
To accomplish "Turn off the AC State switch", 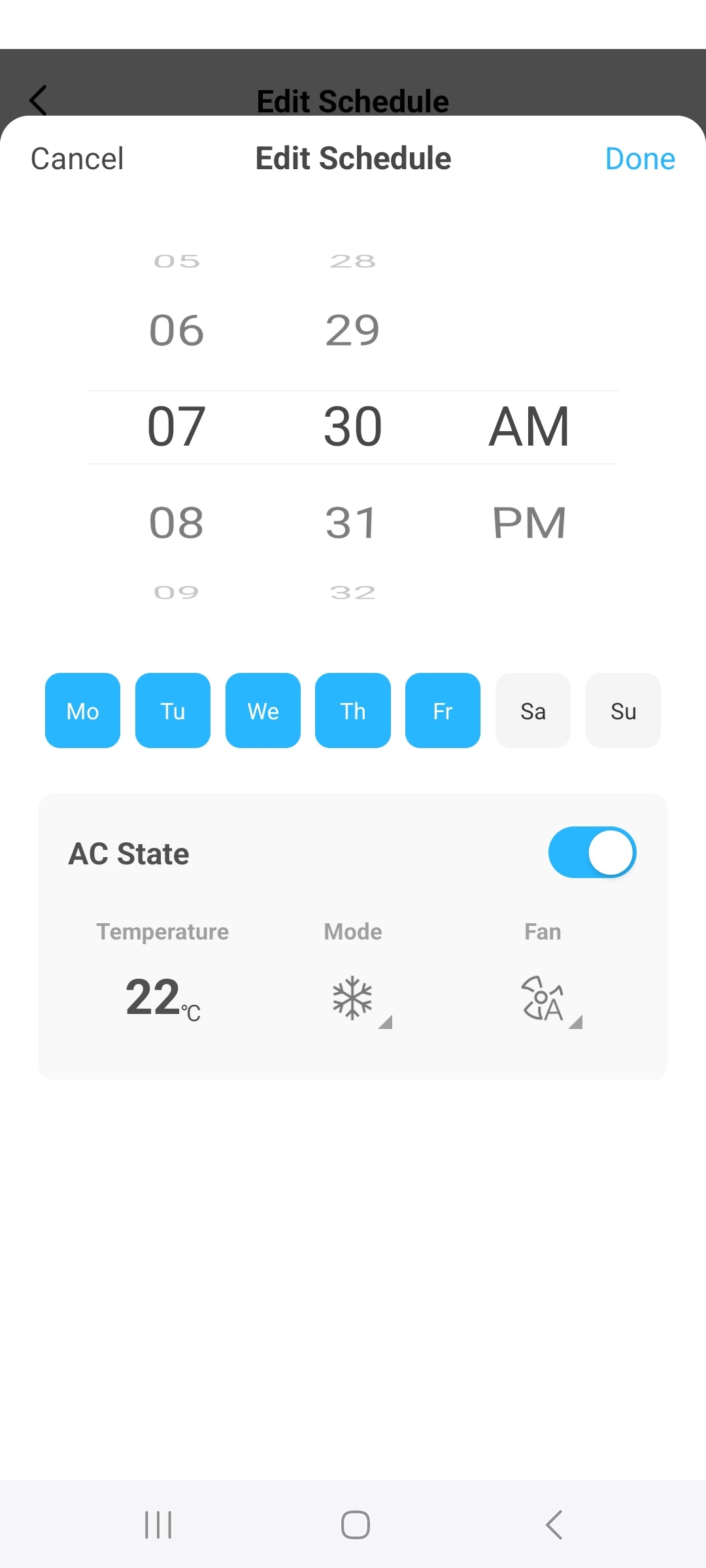I will [x=592, y=853].
